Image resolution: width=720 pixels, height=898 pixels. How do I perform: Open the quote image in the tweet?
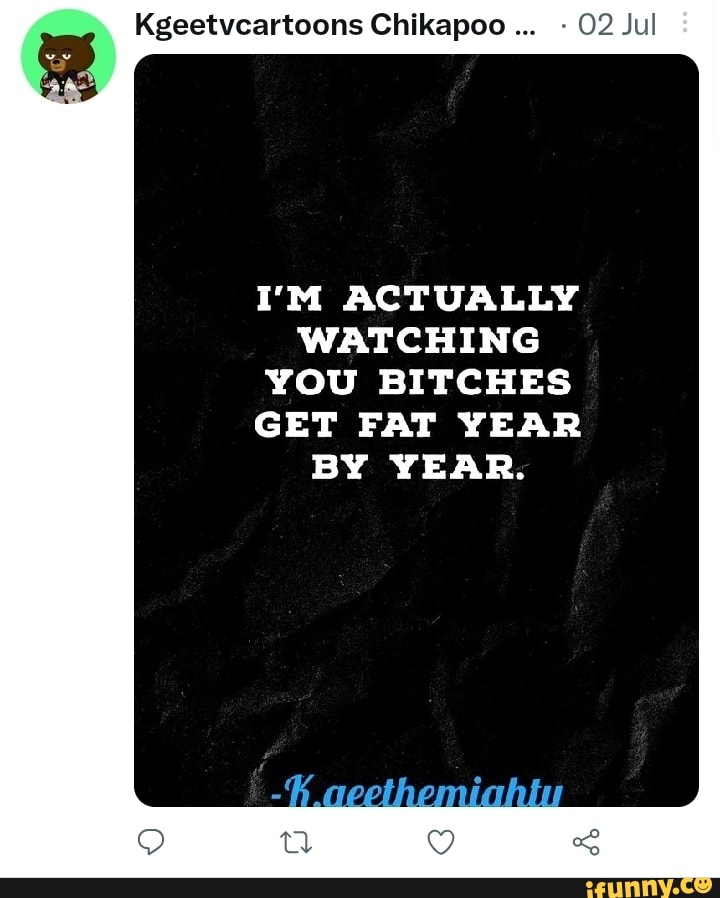pyautogui.click(x=416, y=430)
